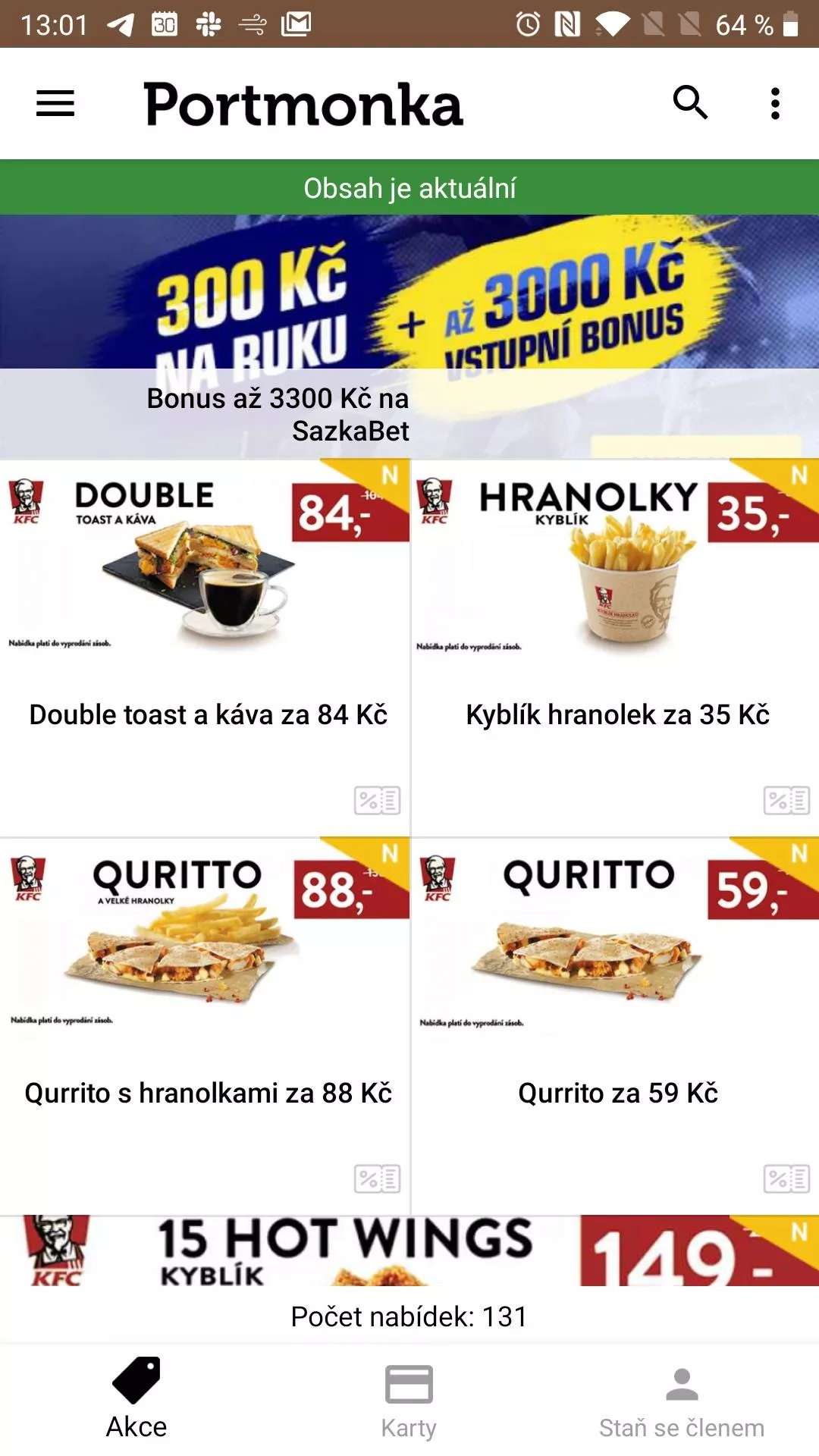Image resolution: width=819 pixels, height=1456 pixels.
Task: Tap coupon icon on Kyblík hranolek card
Action: tap(786, 800)
